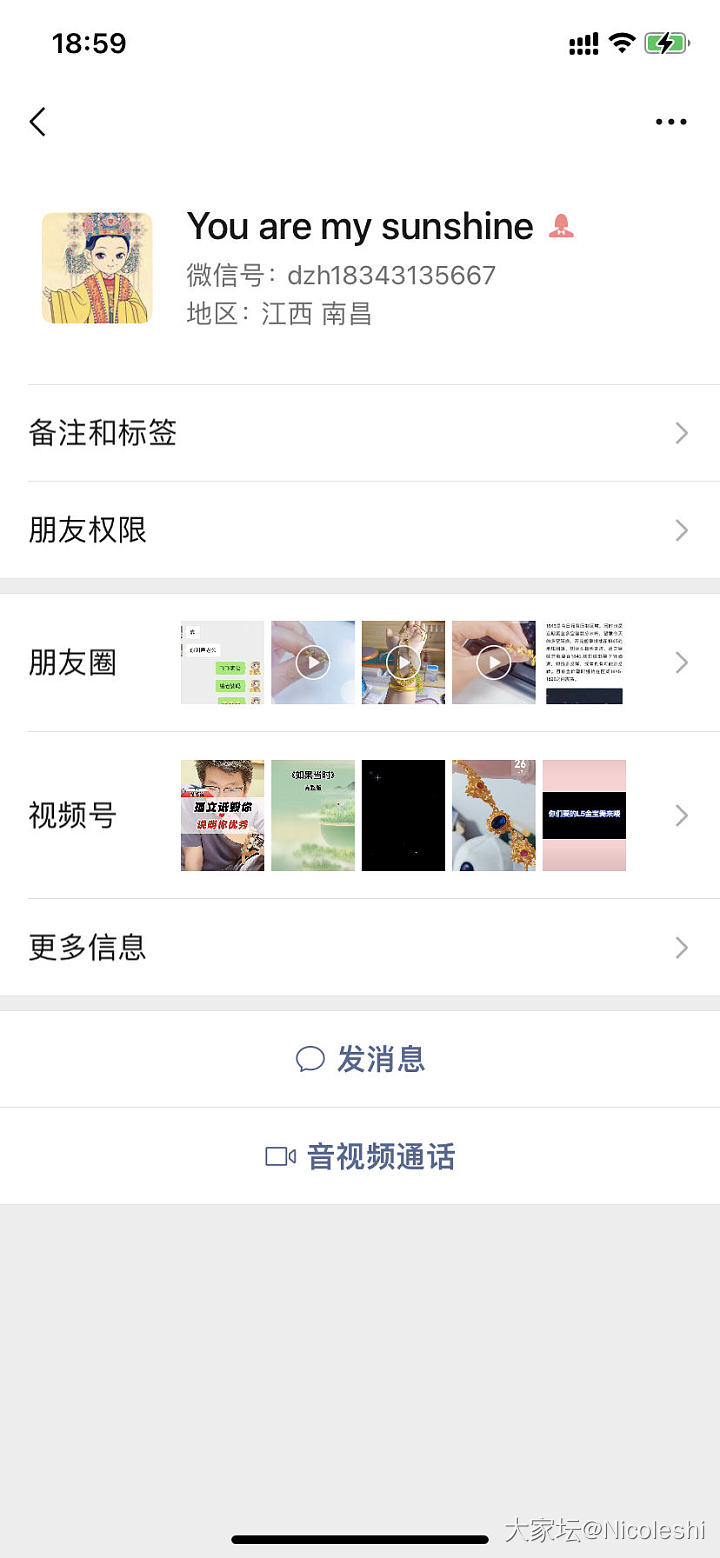This screenshot has height=1558, width=720.
Task: Open 备注和标签 settings row
Action: click(360, 433)
